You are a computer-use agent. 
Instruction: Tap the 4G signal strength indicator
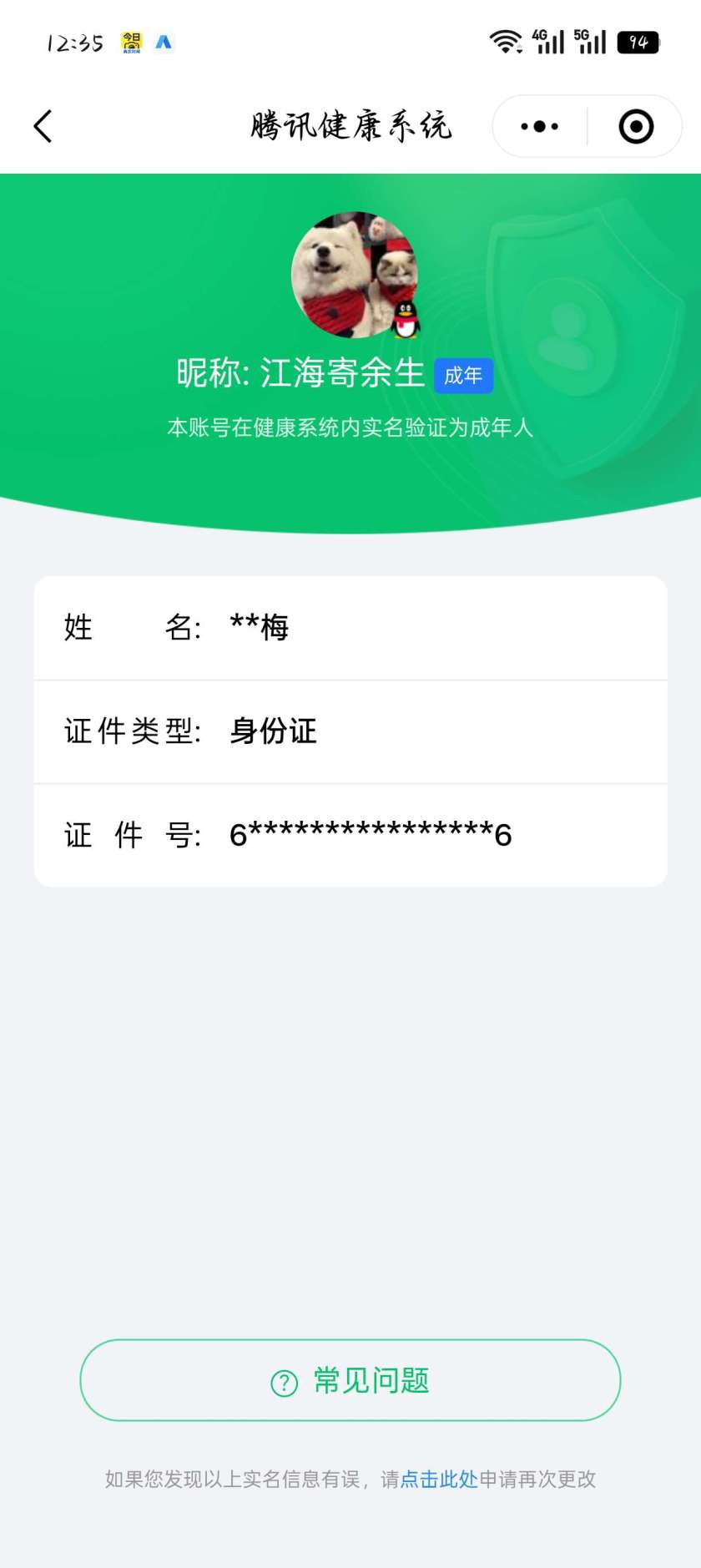[x=547, y=40]
